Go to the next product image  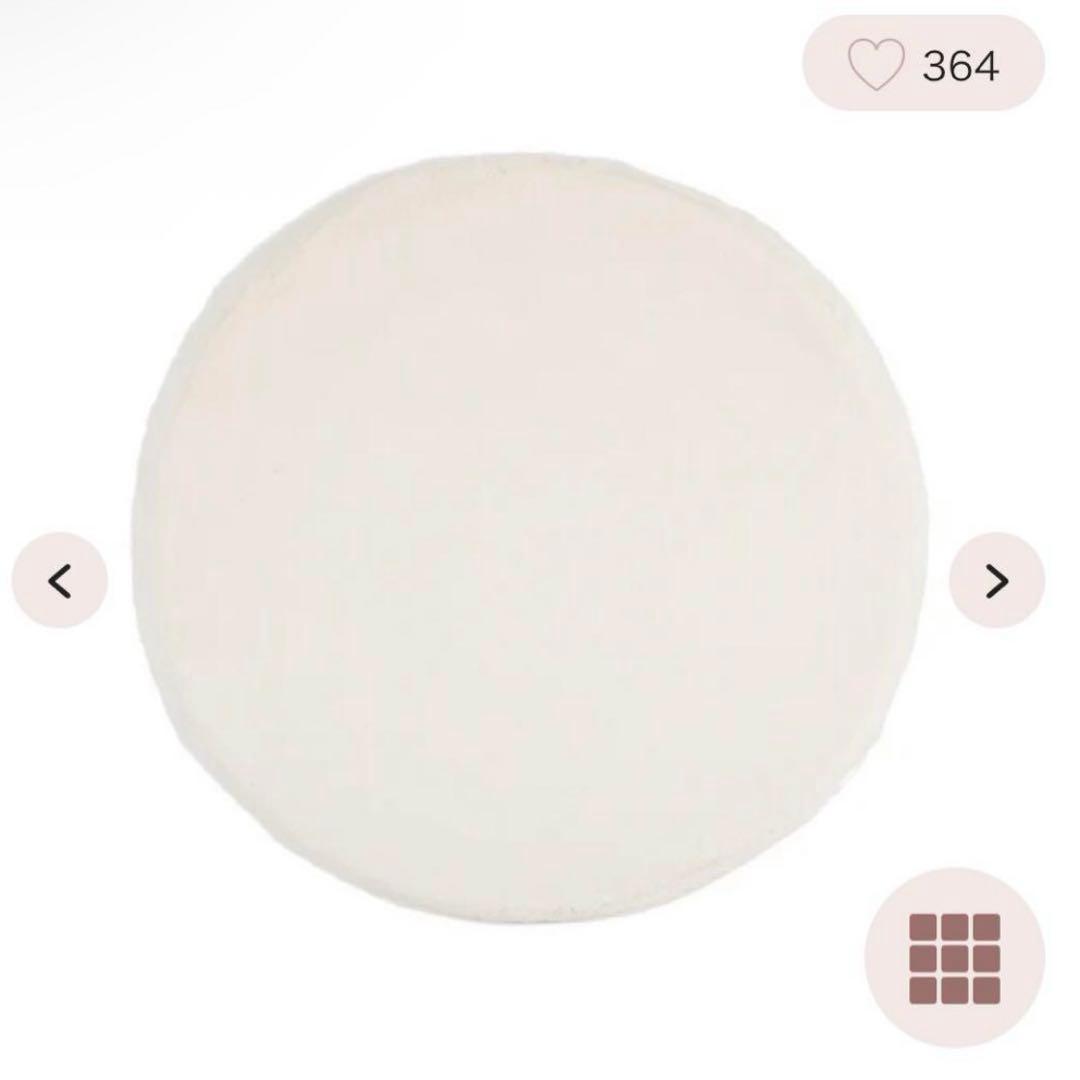996,580
